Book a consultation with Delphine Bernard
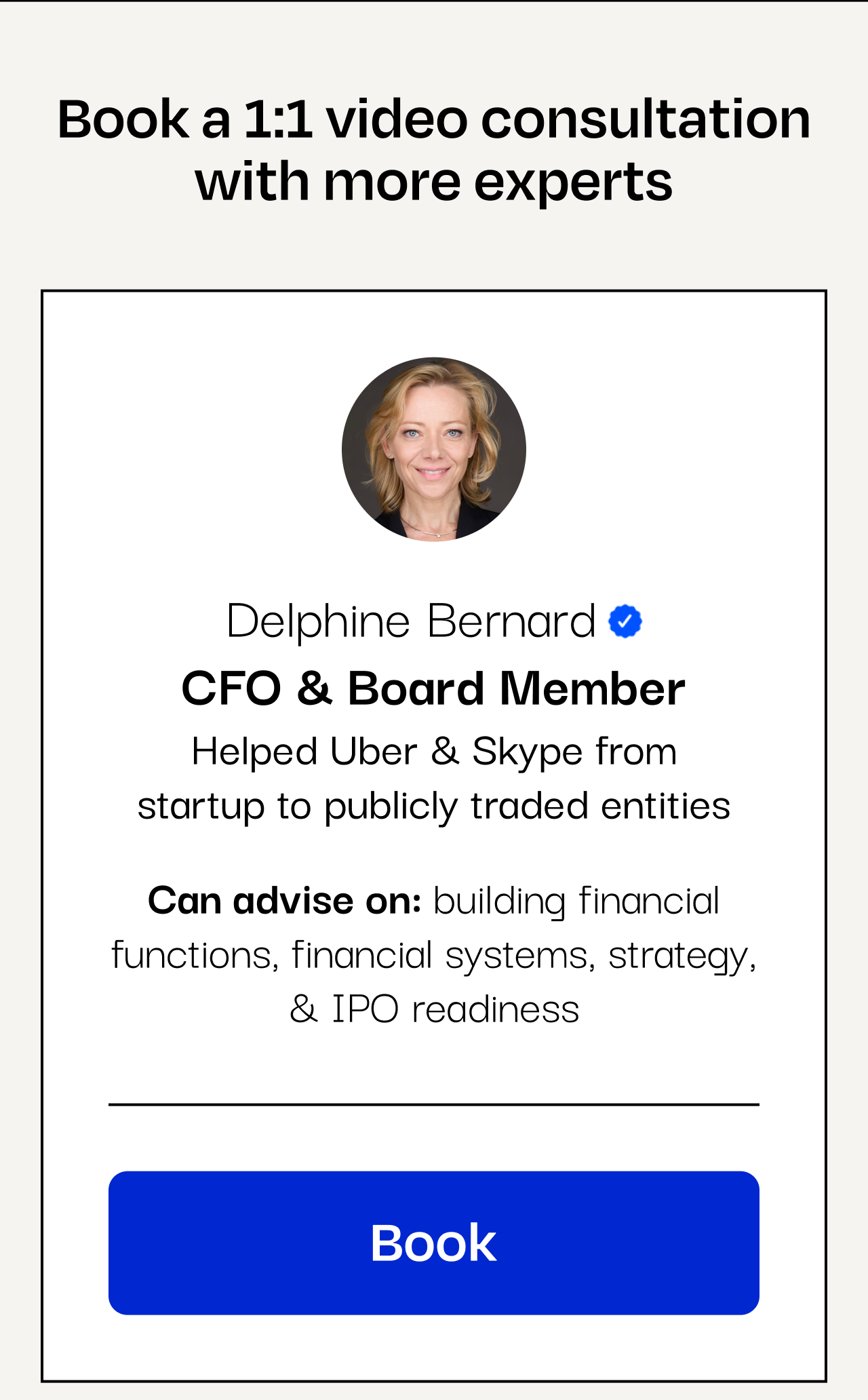Viewport: 868px width, 1400px height. click(433, 1243)
